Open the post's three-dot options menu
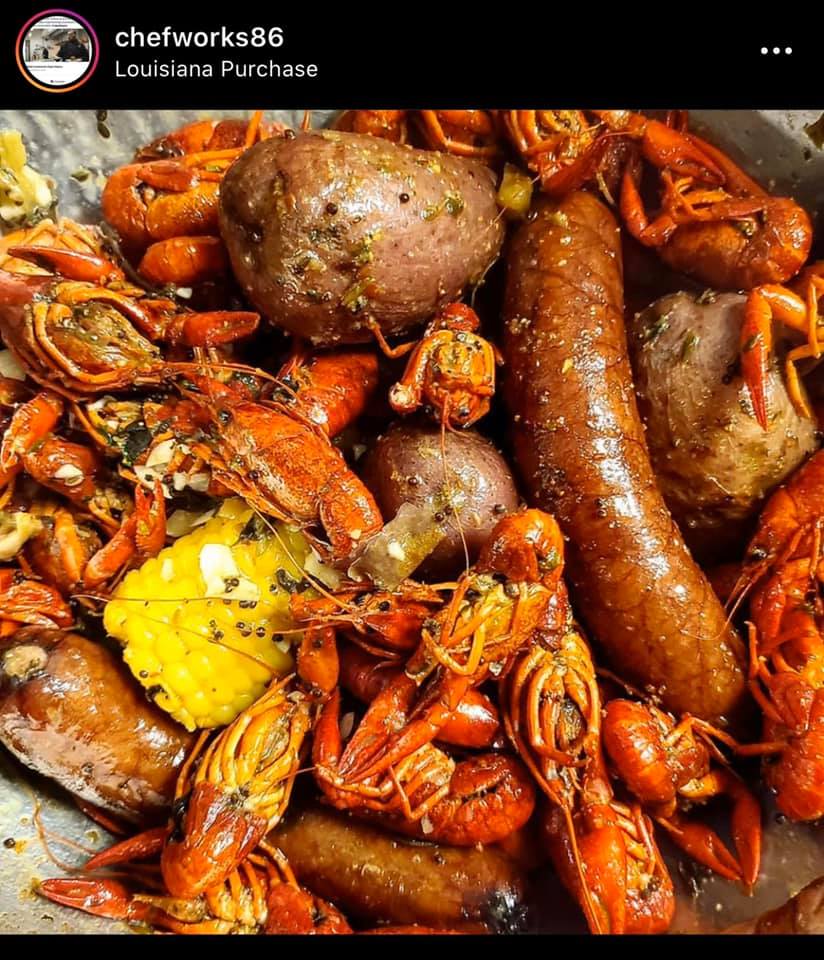The image size is (824, 960). [x=775, y=50]
